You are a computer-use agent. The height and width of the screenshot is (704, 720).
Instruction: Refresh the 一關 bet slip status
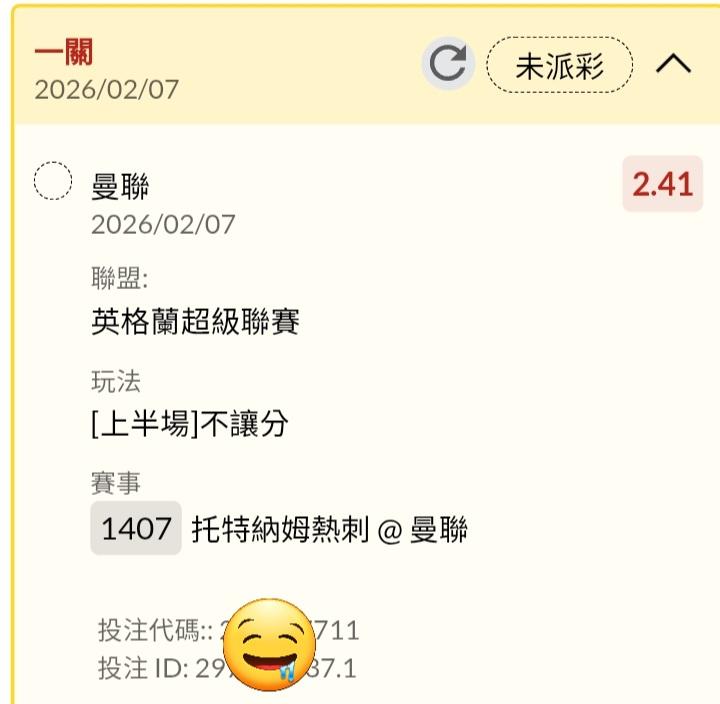pos(447,65)
